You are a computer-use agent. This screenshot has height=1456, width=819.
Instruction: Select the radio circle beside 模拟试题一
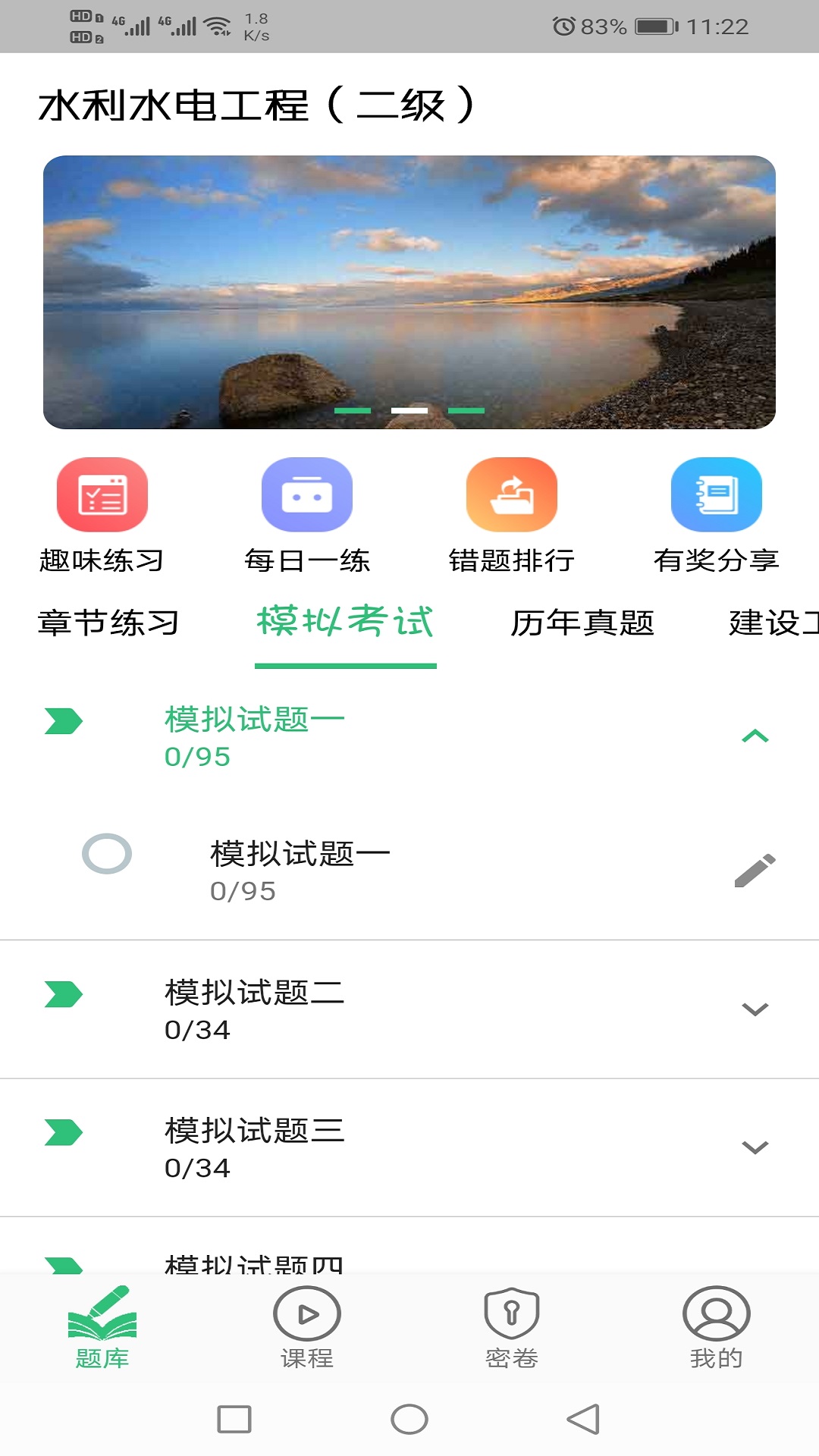pyautogui.click(x=108, y=854)
